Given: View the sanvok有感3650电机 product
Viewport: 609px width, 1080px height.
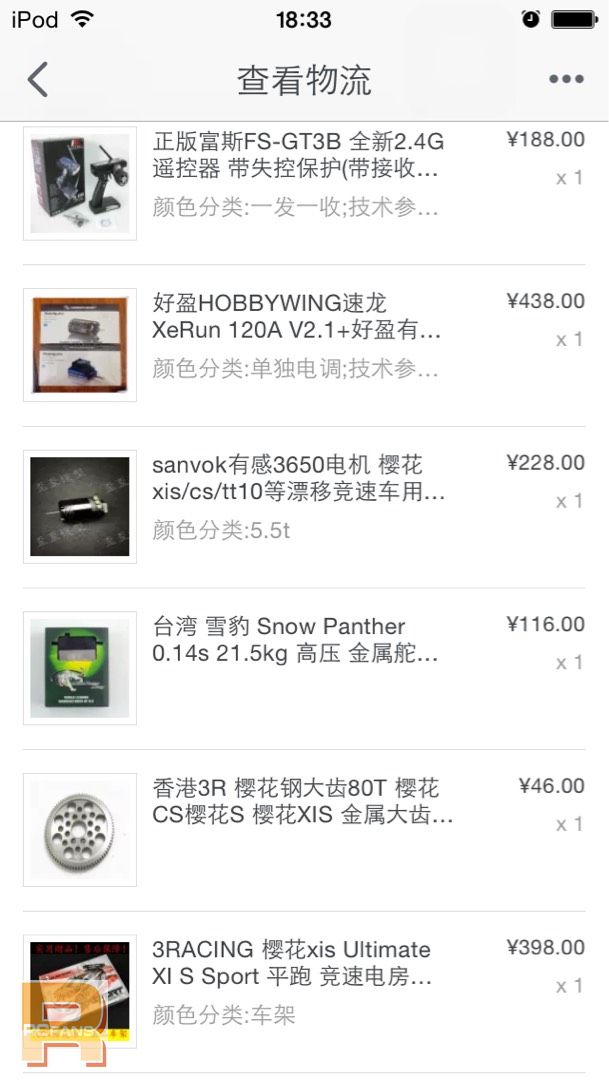Looking at the screenshot, I should click(304, 507).
